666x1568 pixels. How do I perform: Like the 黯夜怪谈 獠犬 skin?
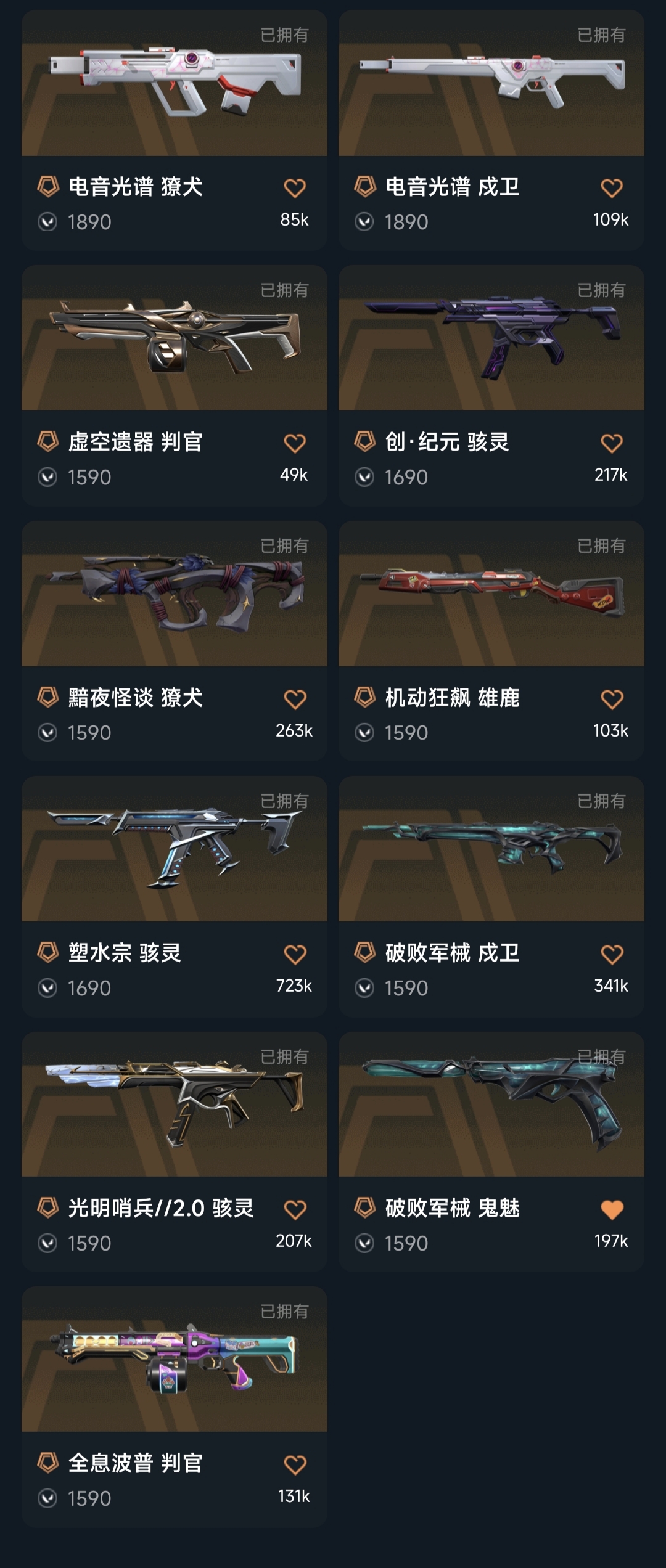click(x=295, y=699)
